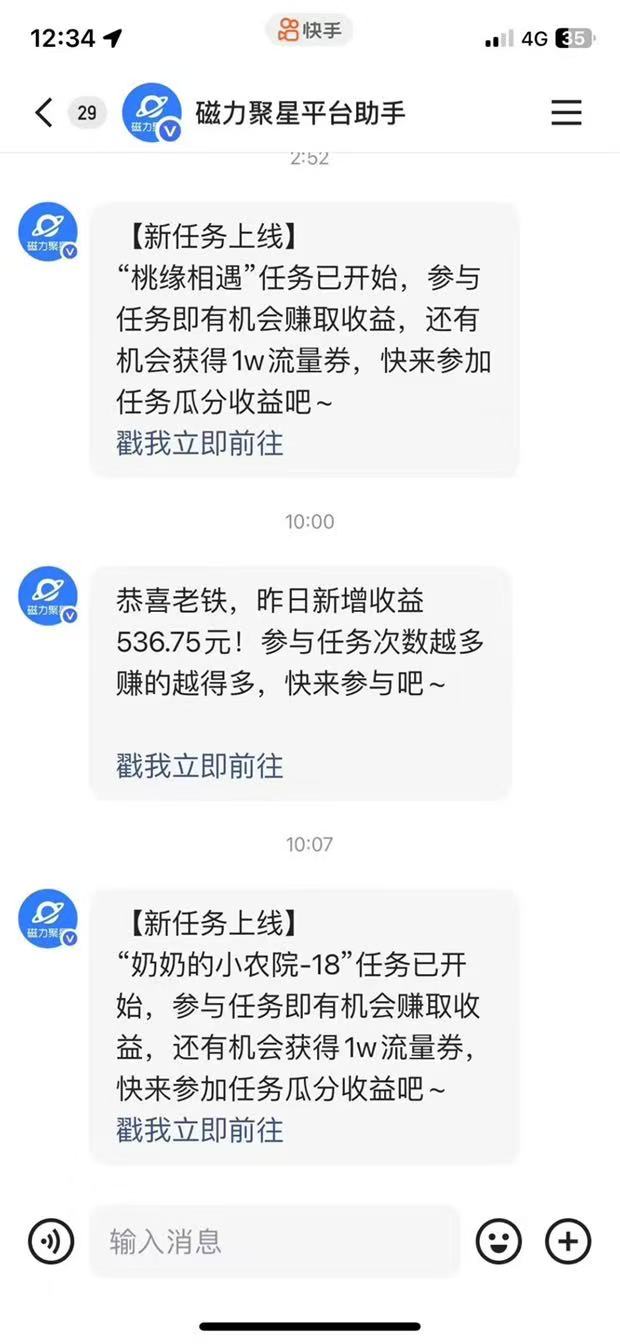The image size is (620, 1344).
Task: Open the emoji picker
Action: (x=499, y=1242)
